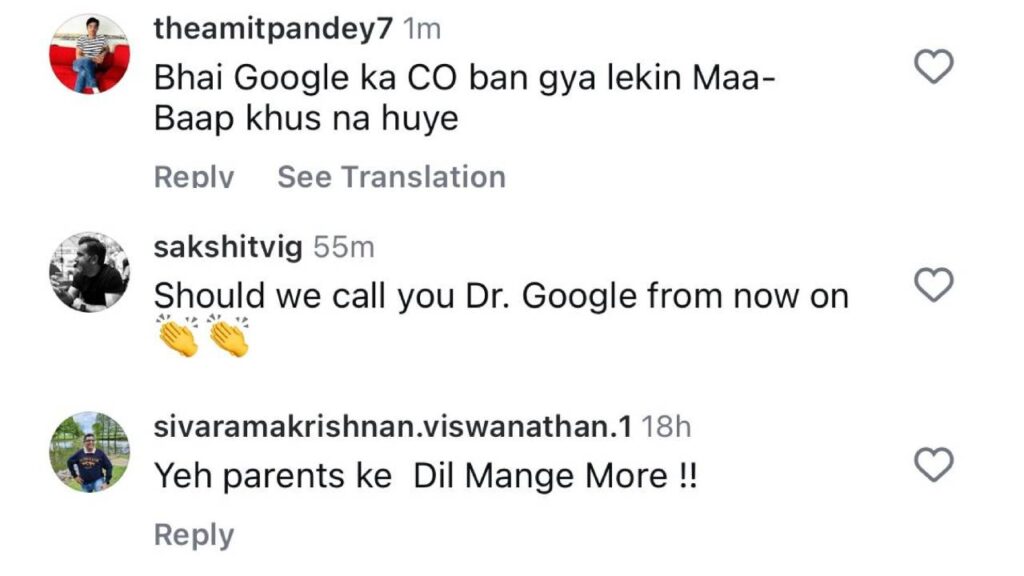
Task: Like theamitpandey7's comment
Action: click(x=934, y=67)
